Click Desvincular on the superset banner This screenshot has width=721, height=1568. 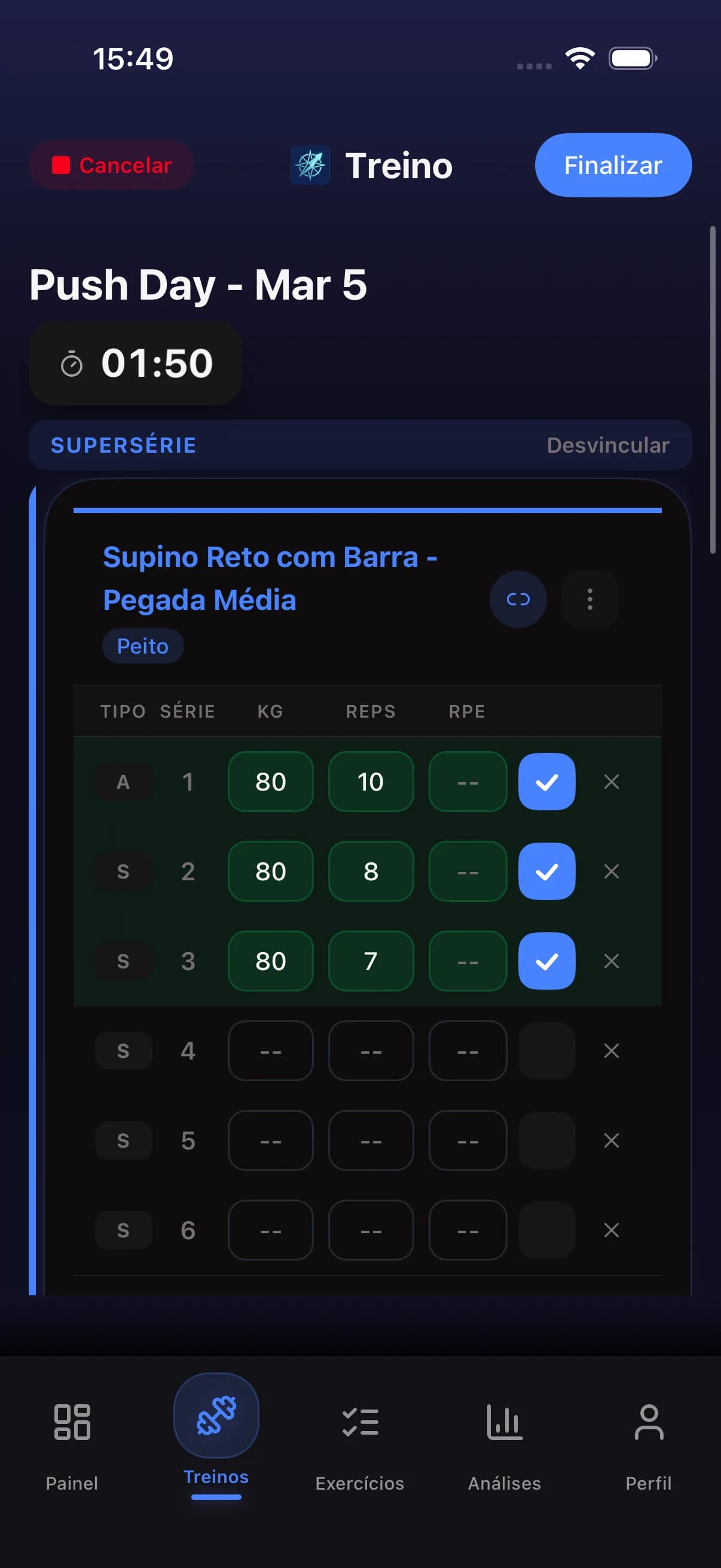[609, 445]
